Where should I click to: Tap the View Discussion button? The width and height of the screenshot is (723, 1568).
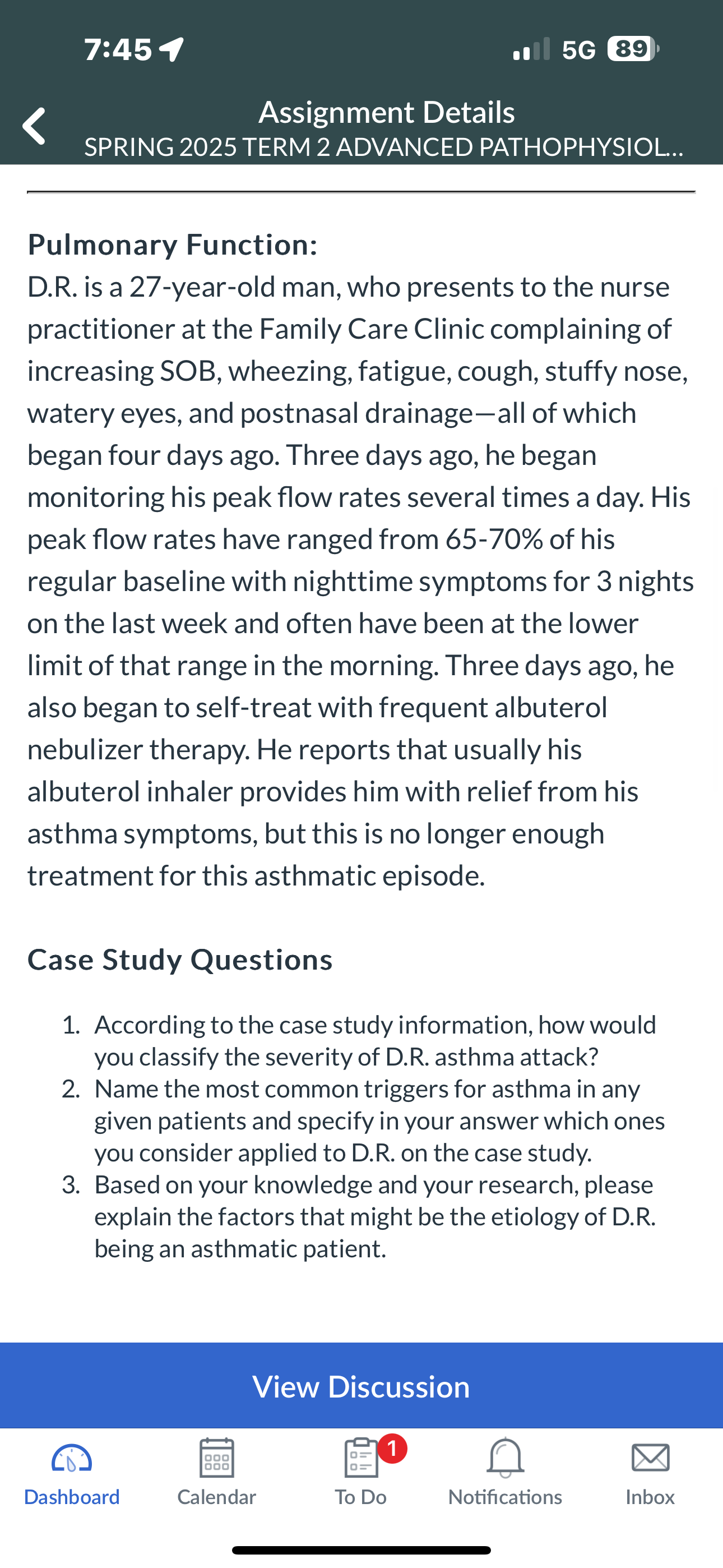[x=361, y=1387]
